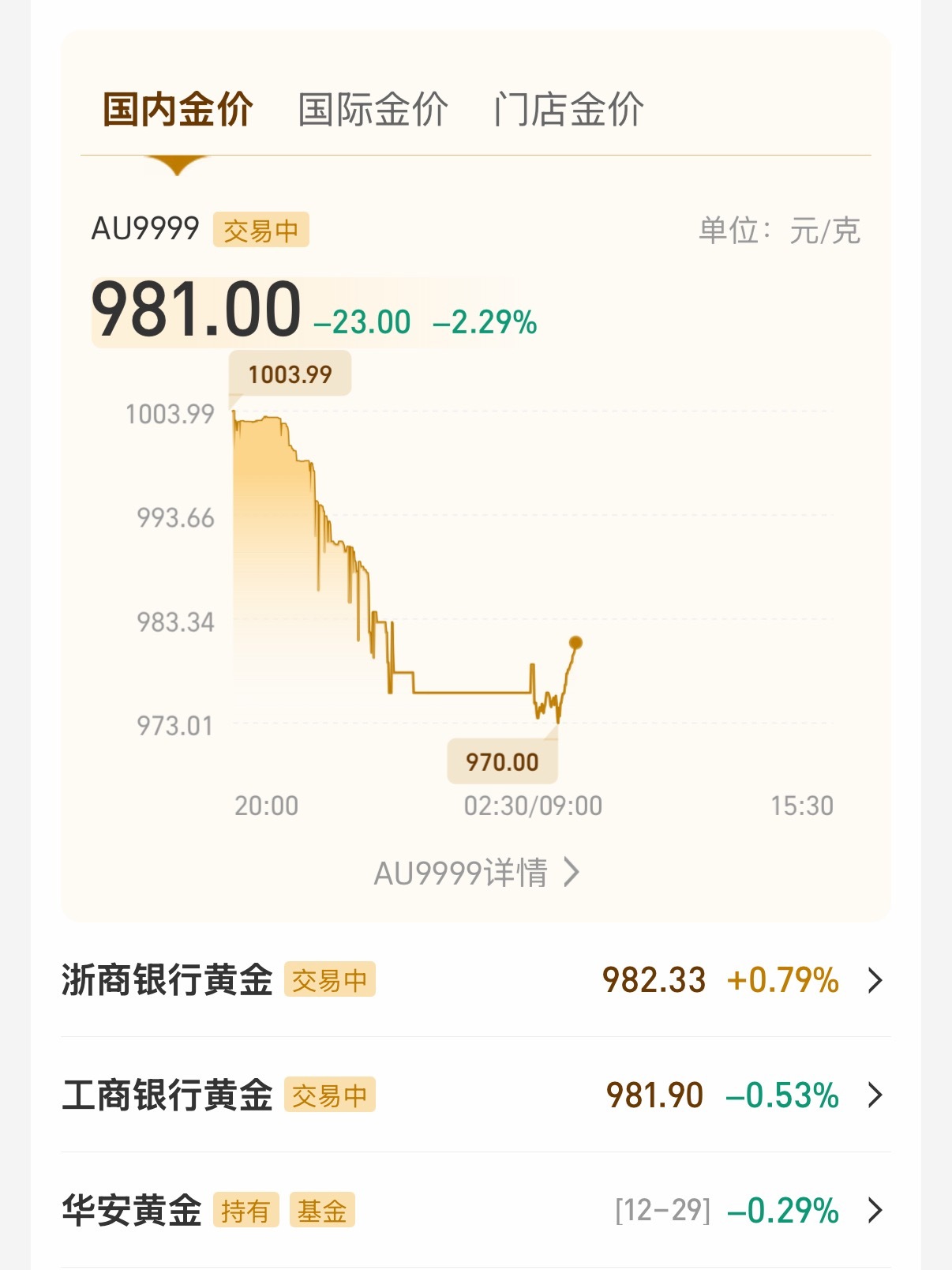Viewport: 952px width, 1270px height.
Task: Switch to the 门店金价 tab
Action: [568, 109]
